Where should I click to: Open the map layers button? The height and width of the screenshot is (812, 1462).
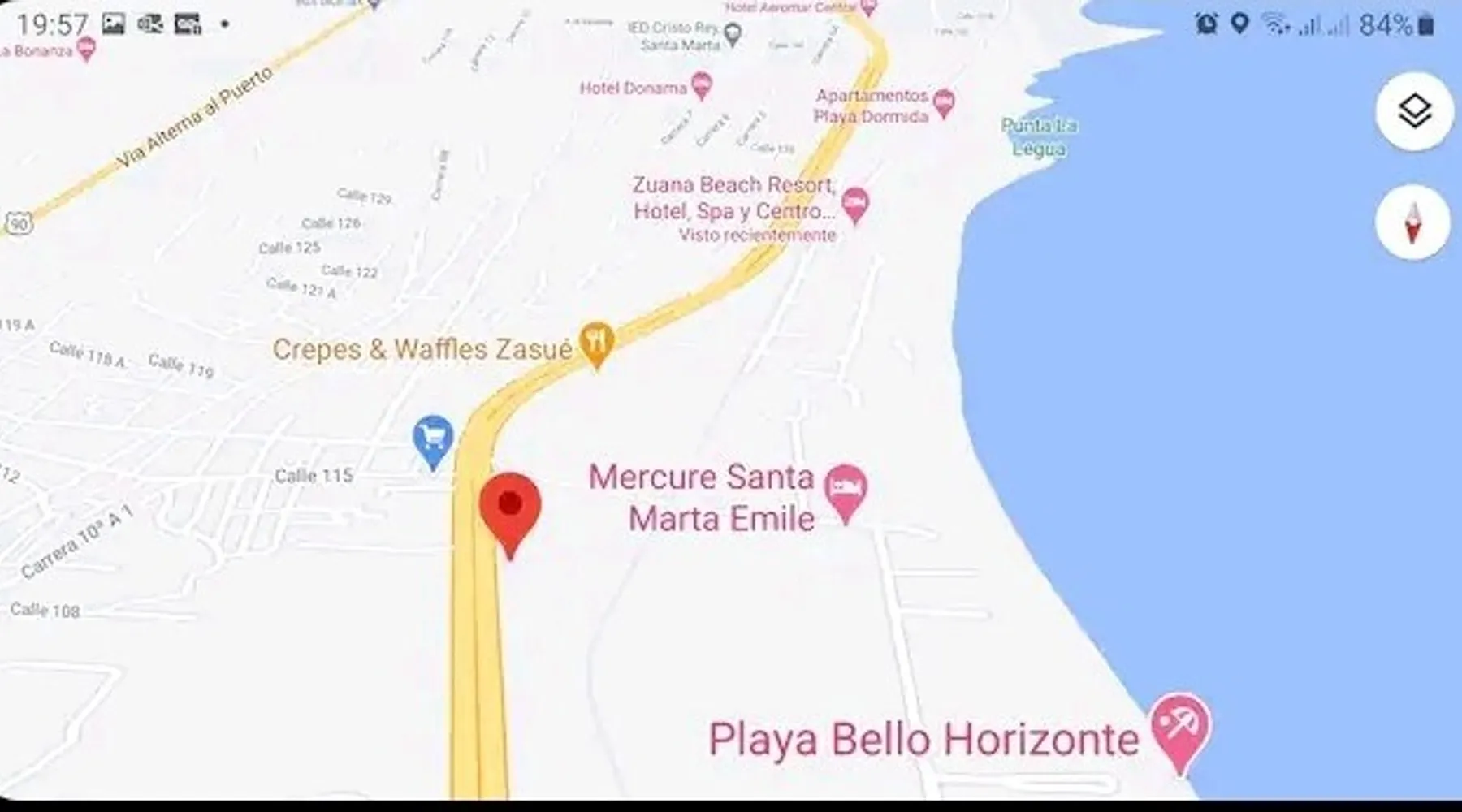tap(1414, 110)
